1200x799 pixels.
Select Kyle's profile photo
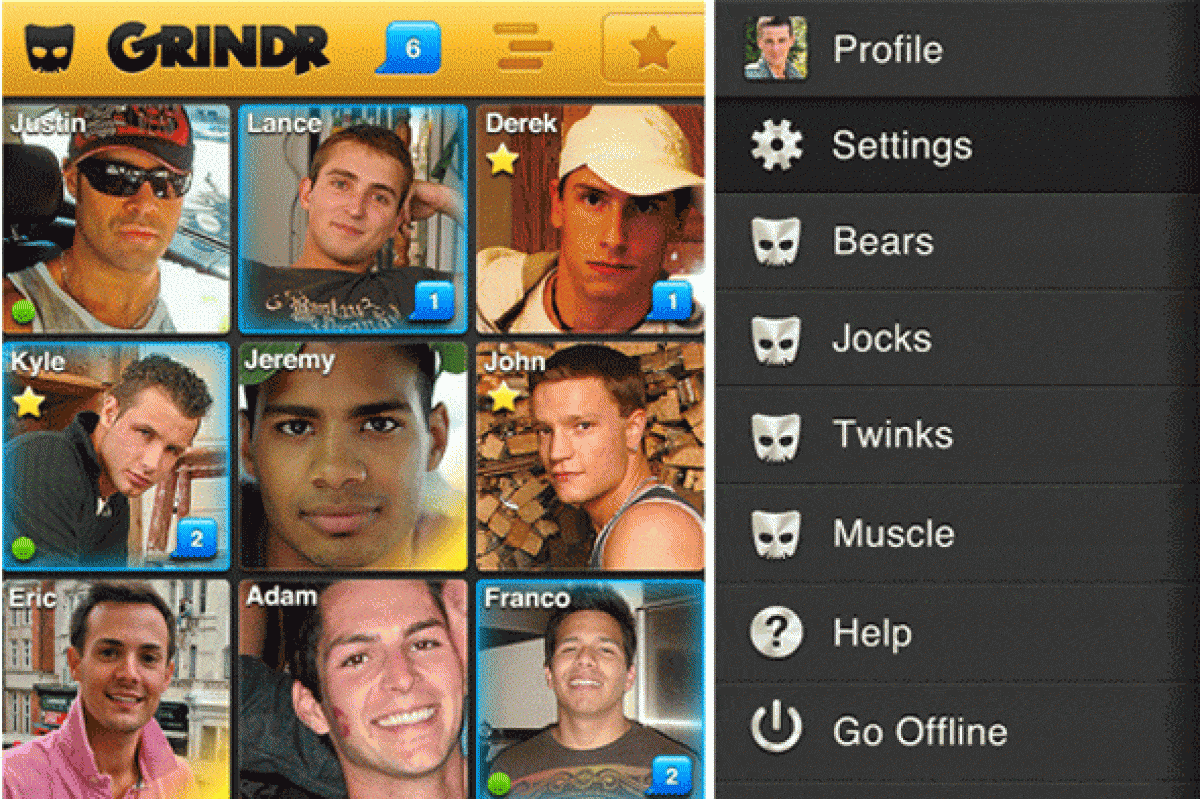(x=116, y=456)
